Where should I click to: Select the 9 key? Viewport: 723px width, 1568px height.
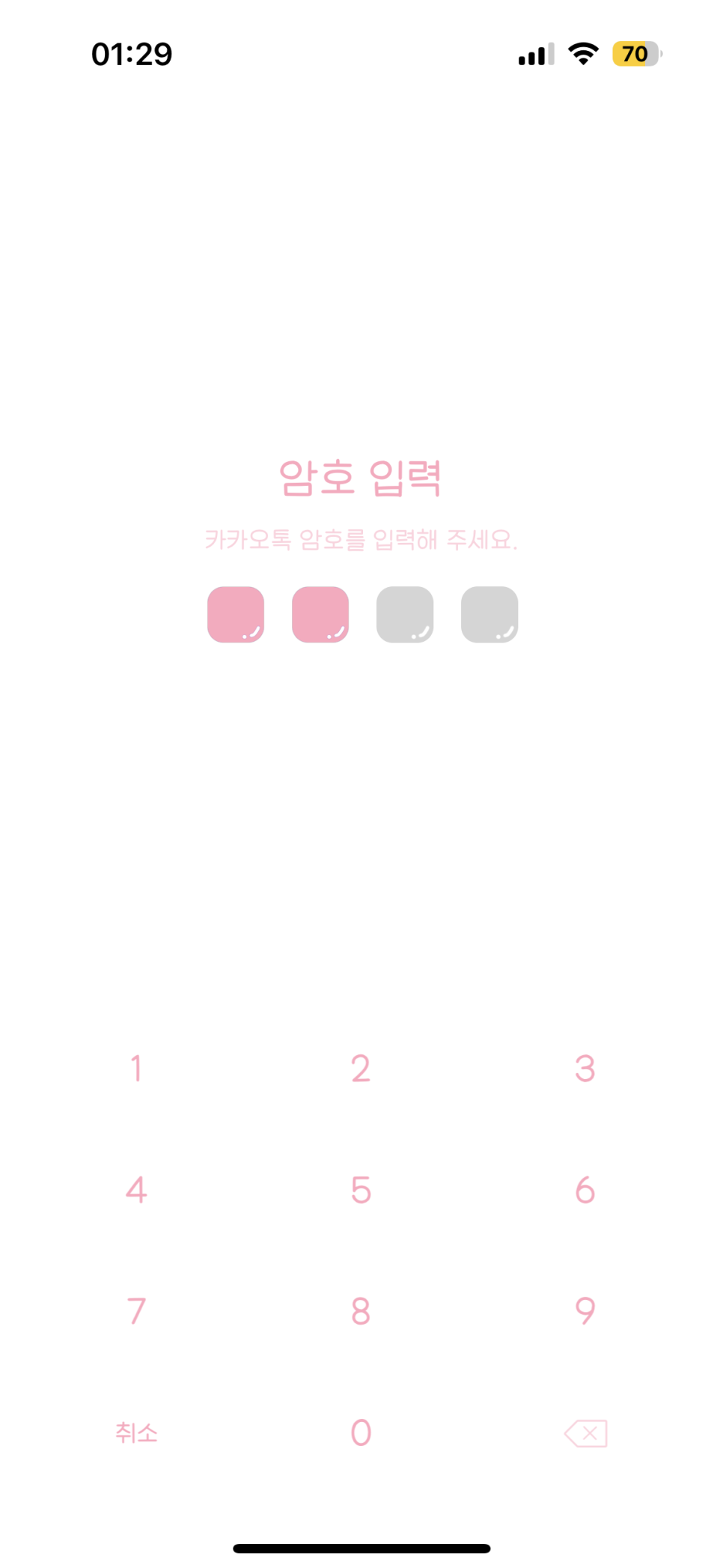(585, 1311)
